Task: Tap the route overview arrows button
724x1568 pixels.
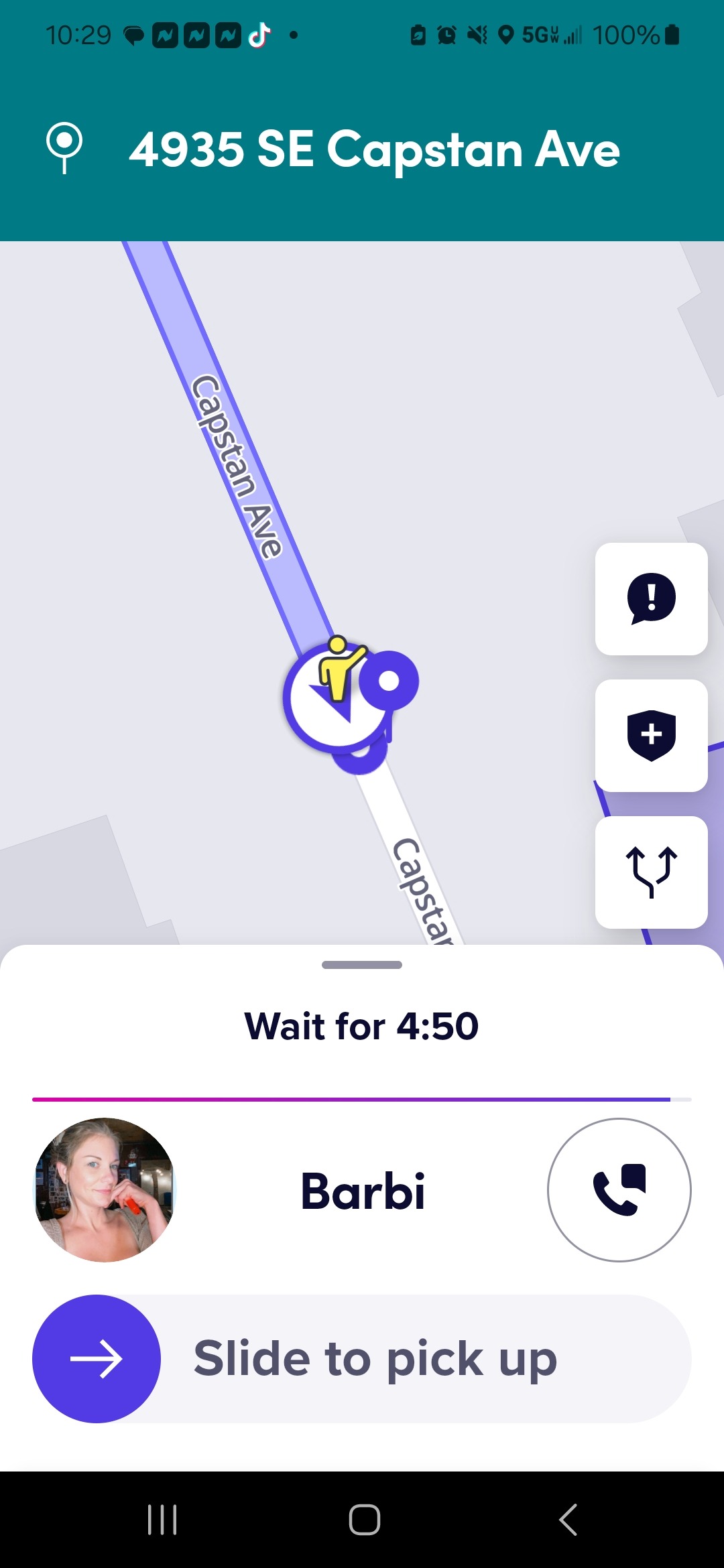Action: tap(651, 872)
